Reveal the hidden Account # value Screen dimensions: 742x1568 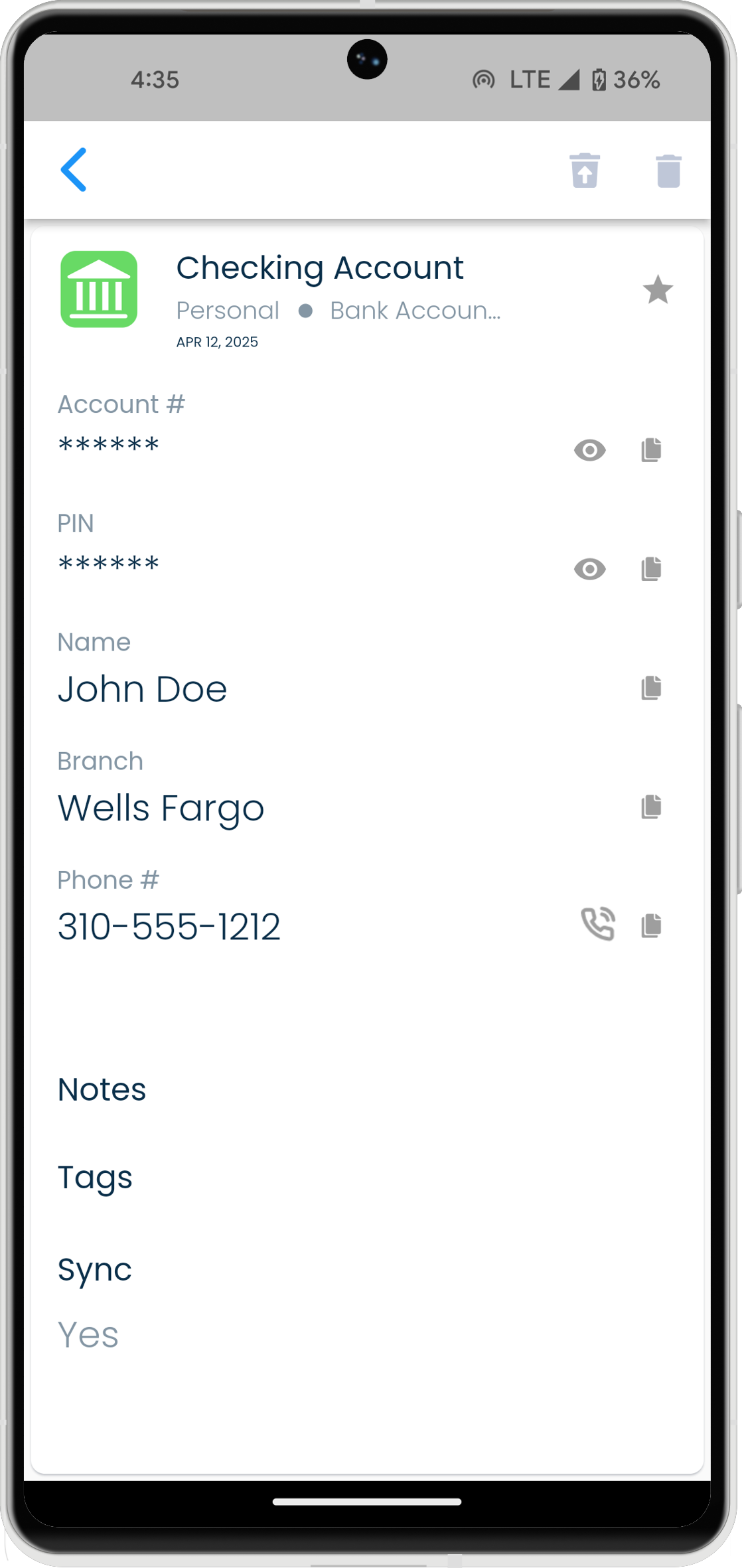(x=589, y=450)
